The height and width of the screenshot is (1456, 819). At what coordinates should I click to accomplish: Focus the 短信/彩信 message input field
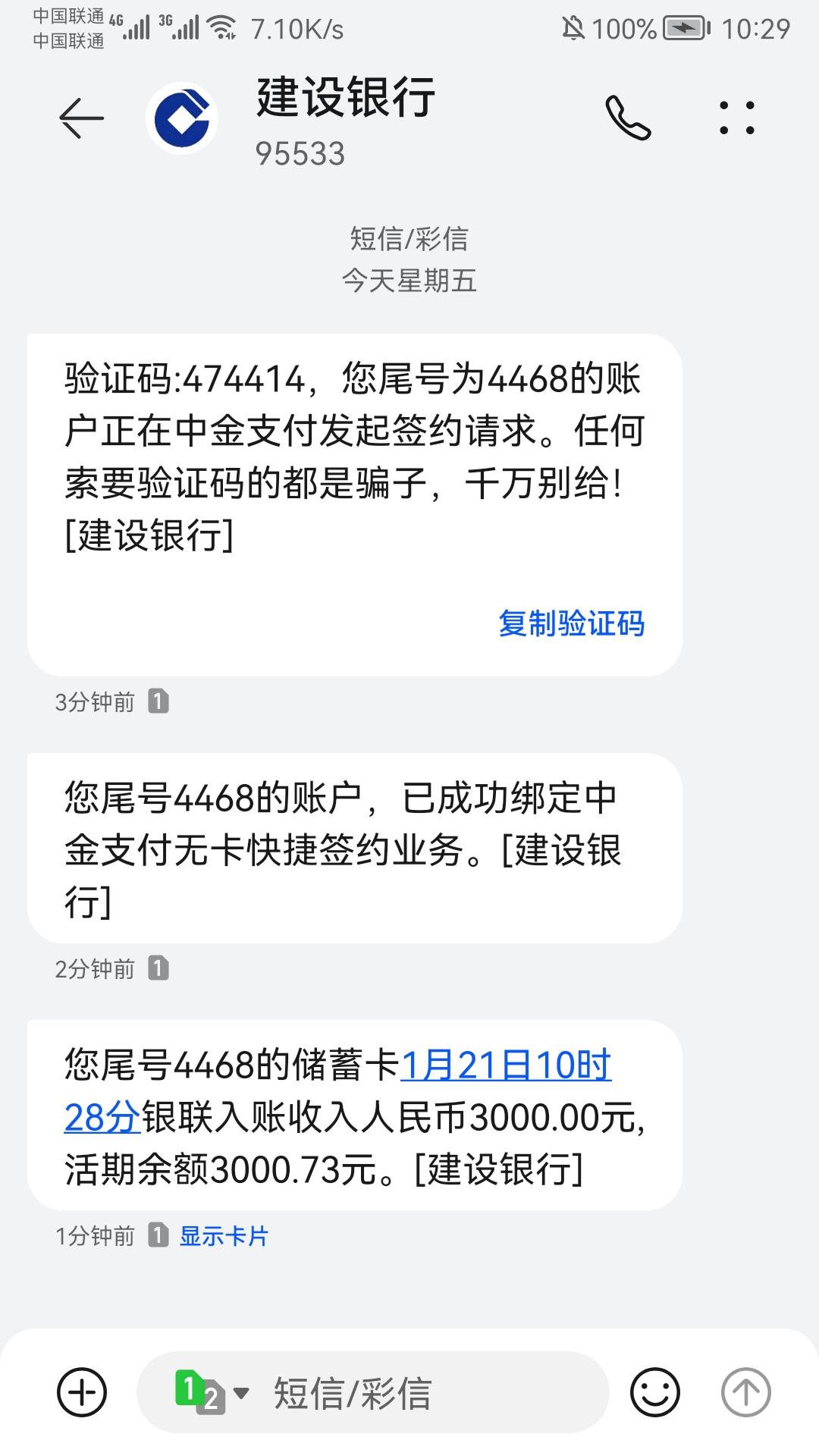point(373,1392)
